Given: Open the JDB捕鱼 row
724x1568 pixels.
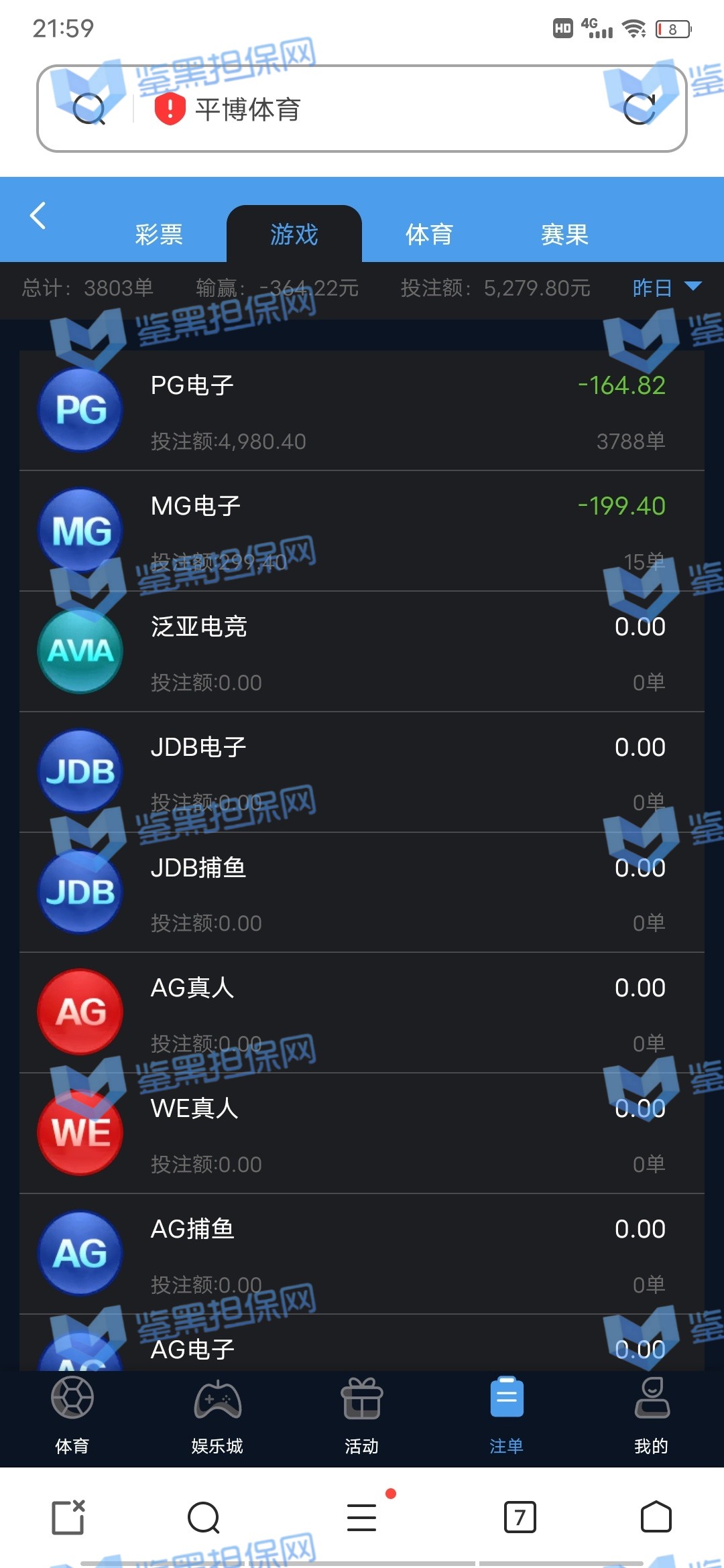Looking at the screenshot, I should 362,893.
